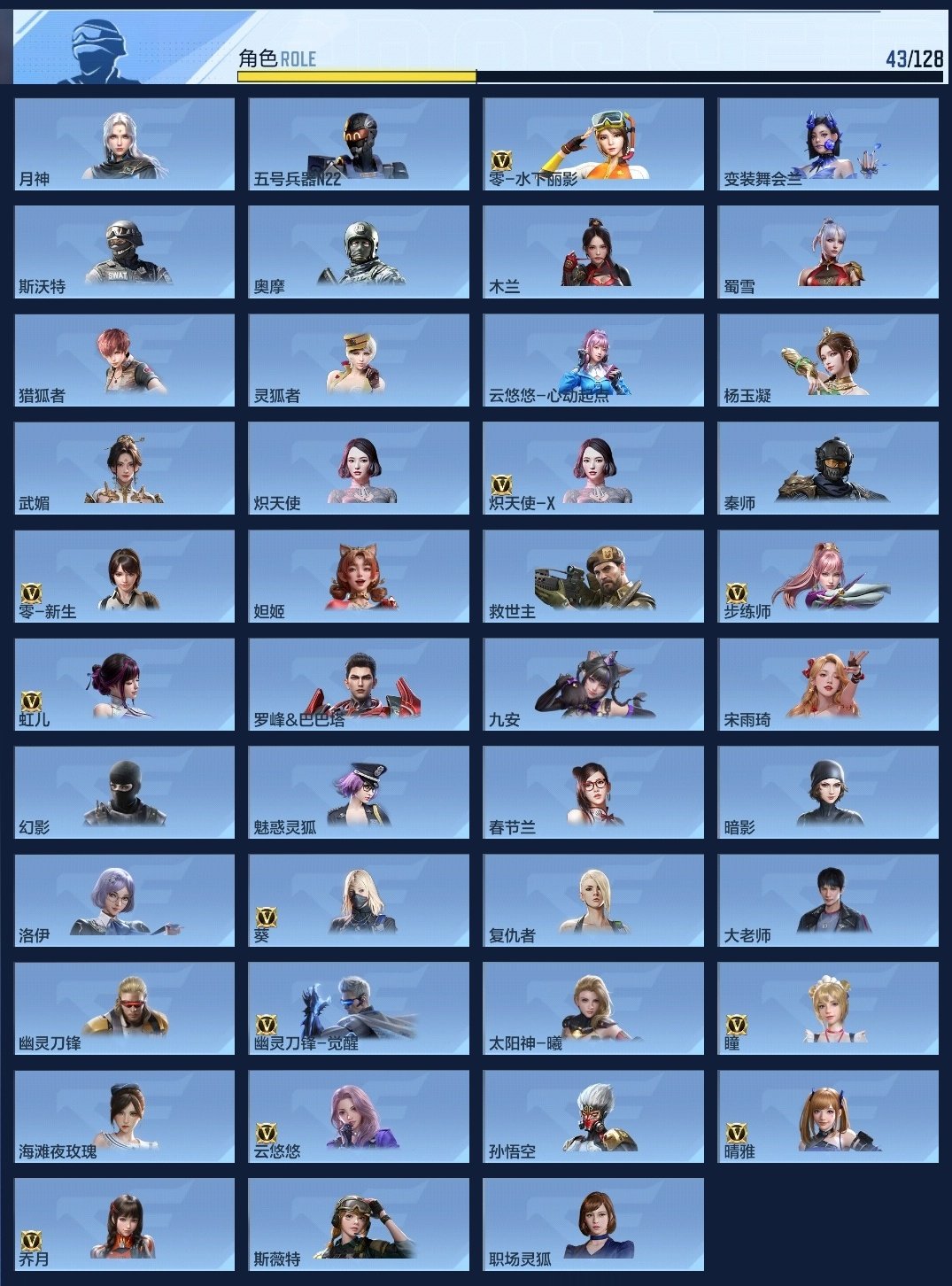View the 变装舞会兰 character

(x=828, y=143)
